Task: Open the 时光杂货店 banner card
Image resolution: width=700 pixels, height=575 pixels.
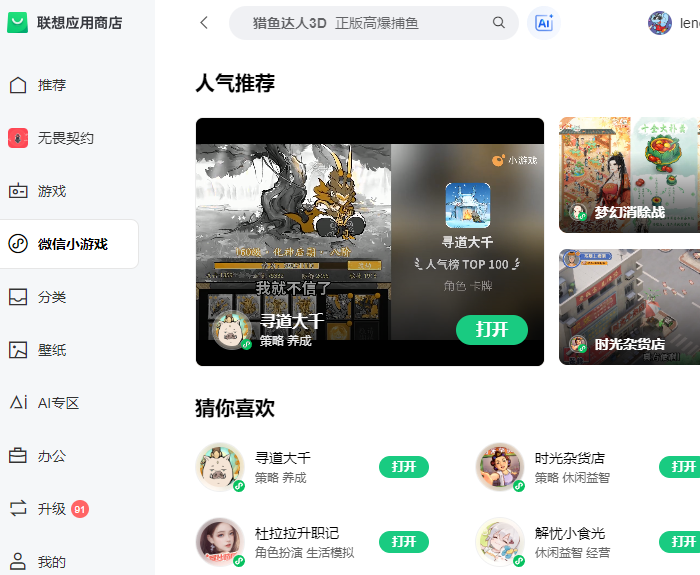Action: coord(629,307)
